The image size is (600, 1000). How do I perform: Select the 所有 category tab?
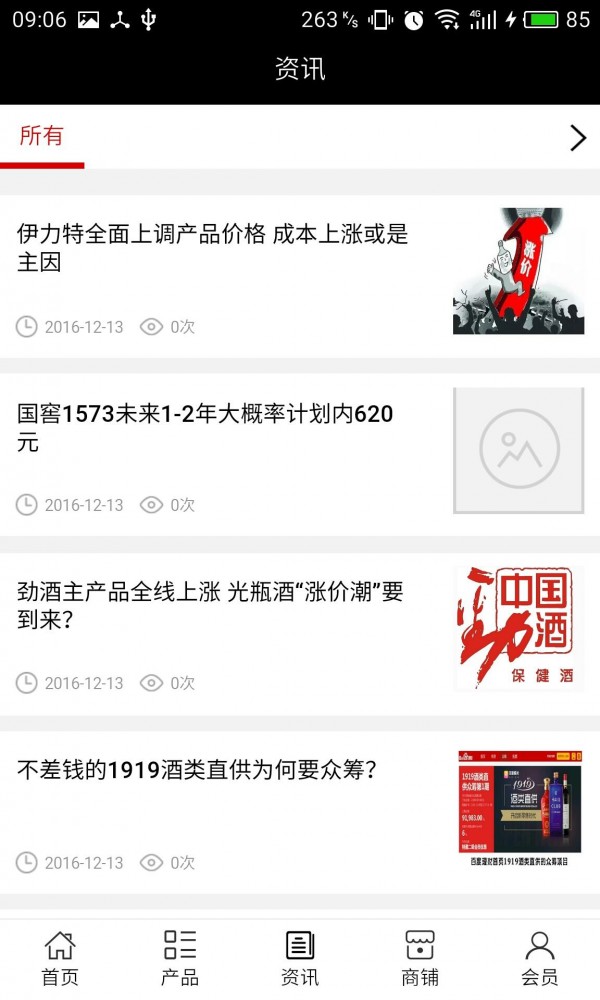click(42, 137)
